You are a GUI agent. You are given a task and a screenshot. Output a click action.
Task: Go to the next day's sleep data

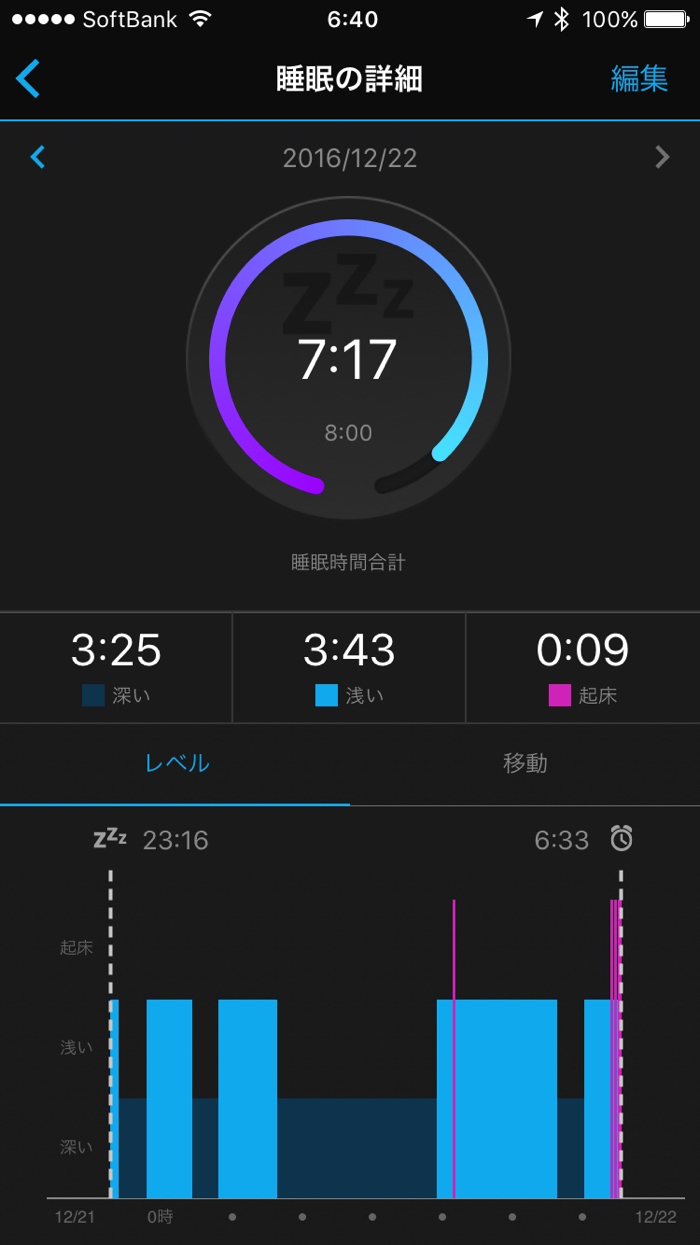coord(661,157)
